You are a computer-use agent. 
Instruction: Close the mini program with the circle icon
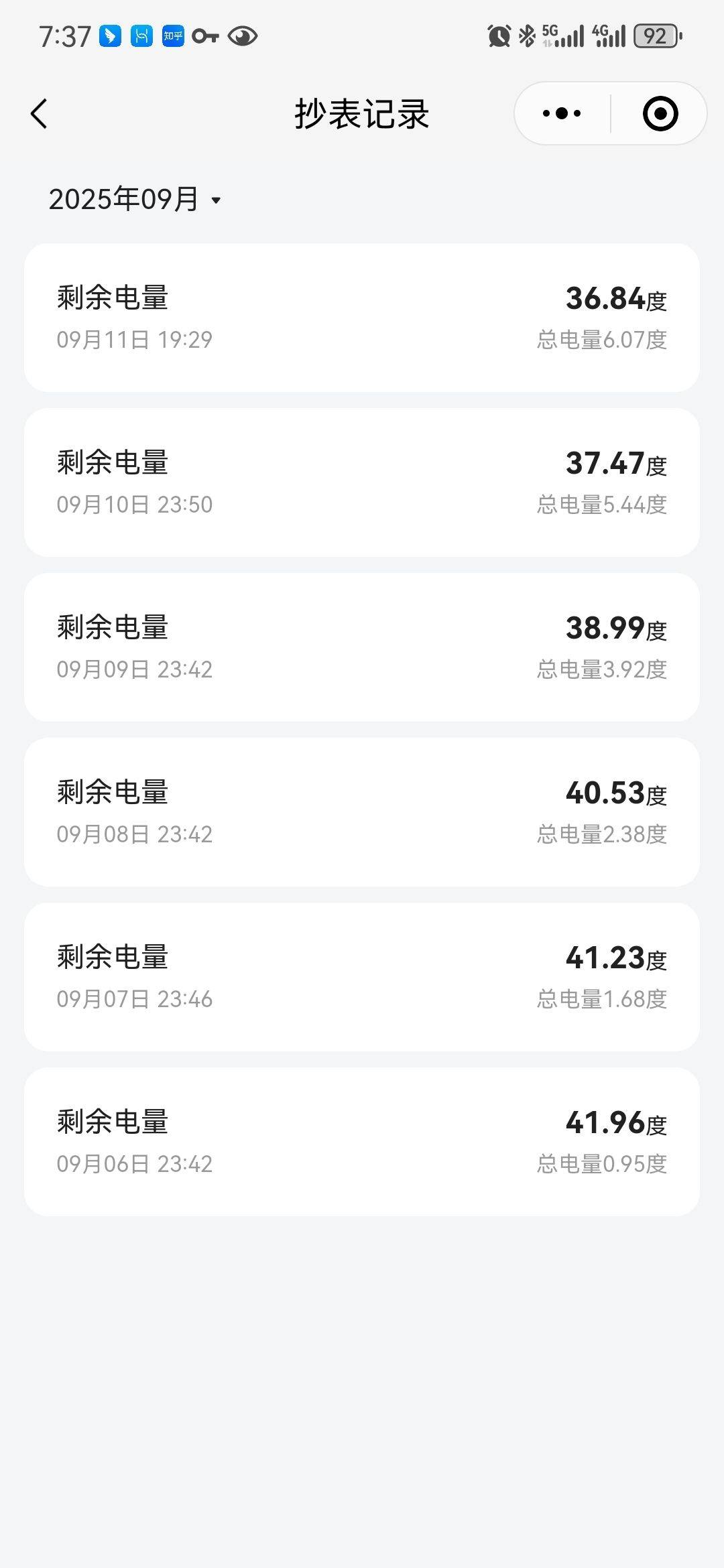[660, 113]
